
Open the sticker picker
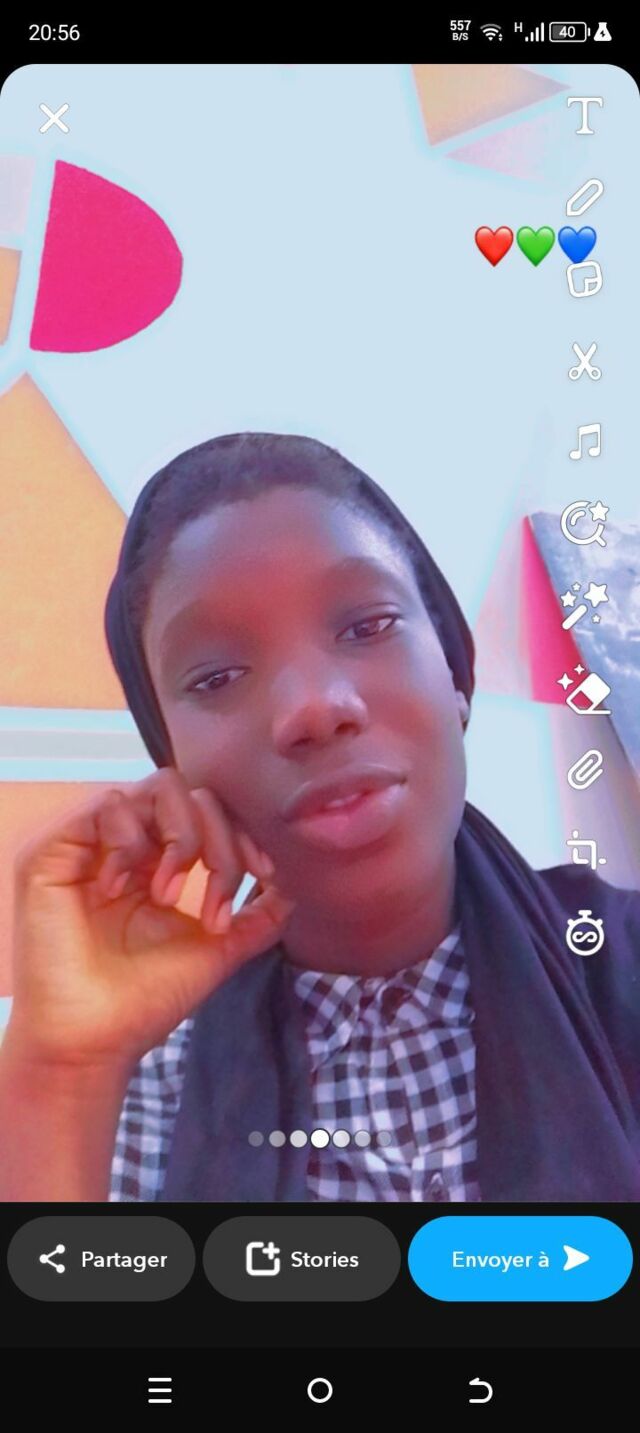pos(585,279)
